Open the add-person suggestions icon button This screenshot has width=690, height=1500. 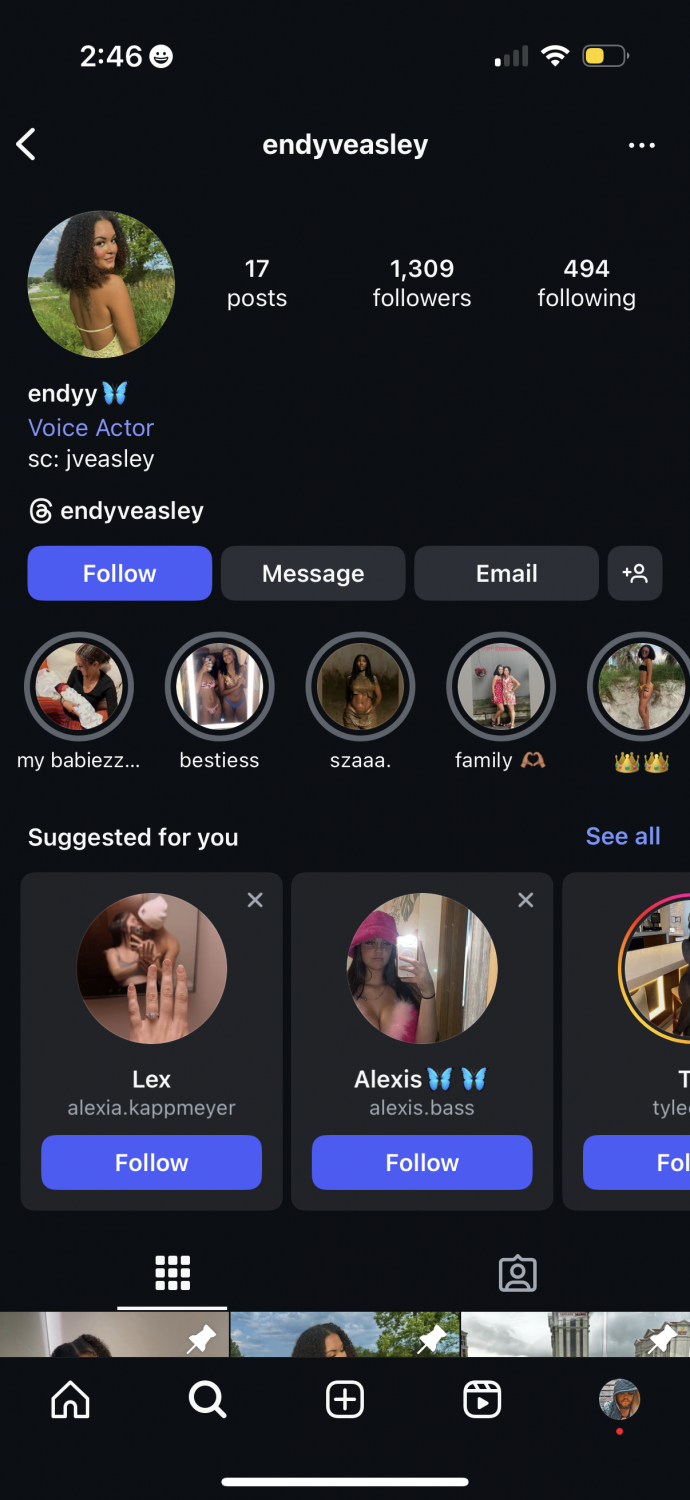[x=635, y=573]
